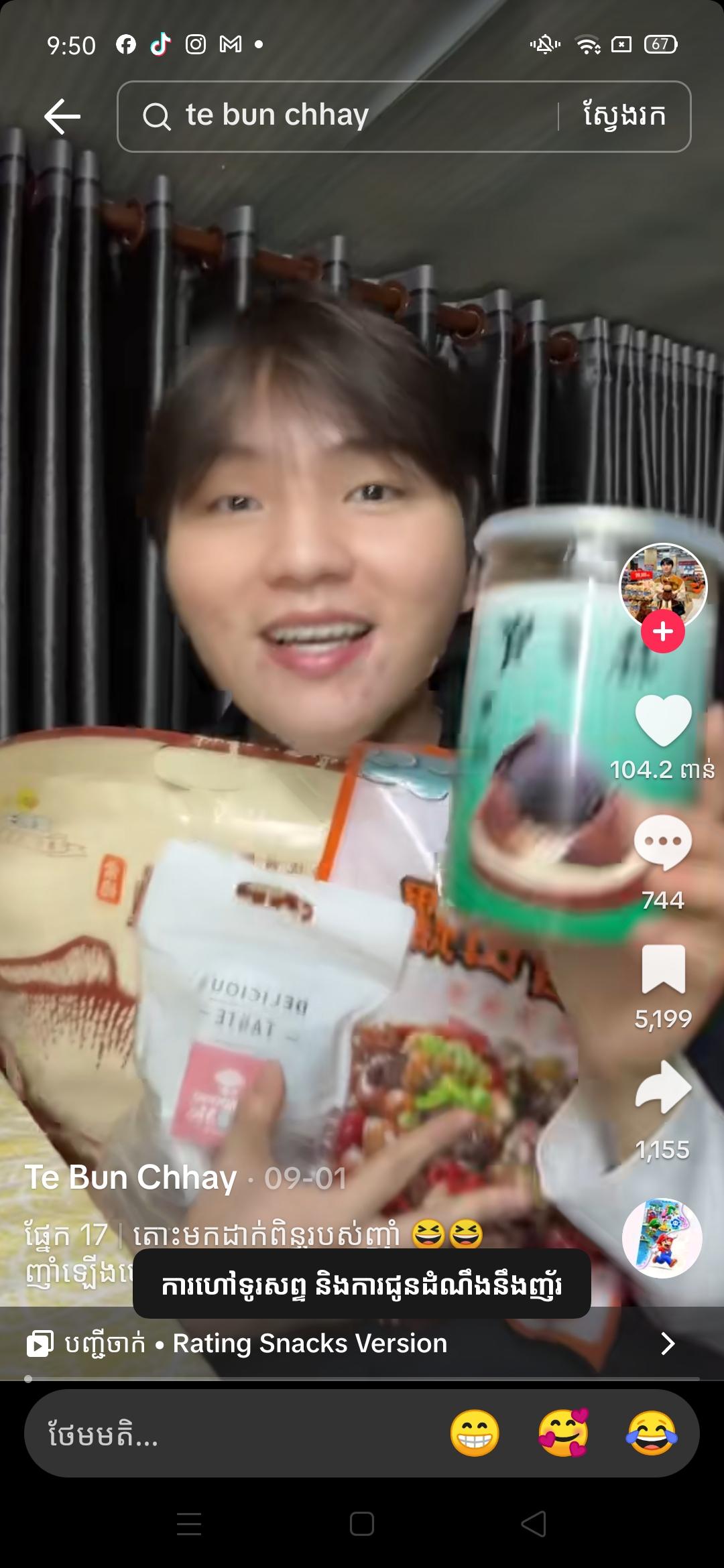Send the tears of joy emoji reaction
724x1568 pixels.
tap(652, 1433)
